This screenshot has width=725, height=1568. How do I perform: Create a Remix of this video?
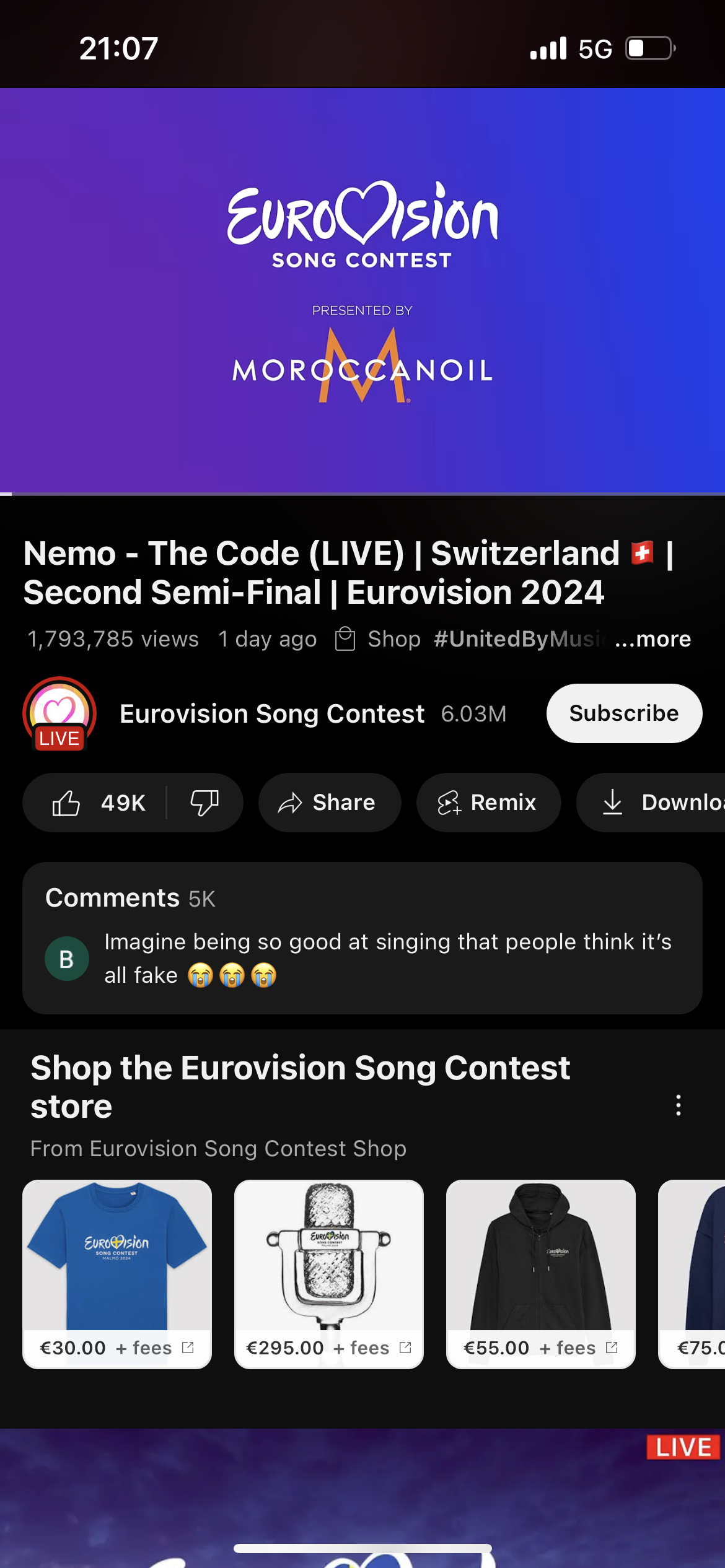coord(488,803)
